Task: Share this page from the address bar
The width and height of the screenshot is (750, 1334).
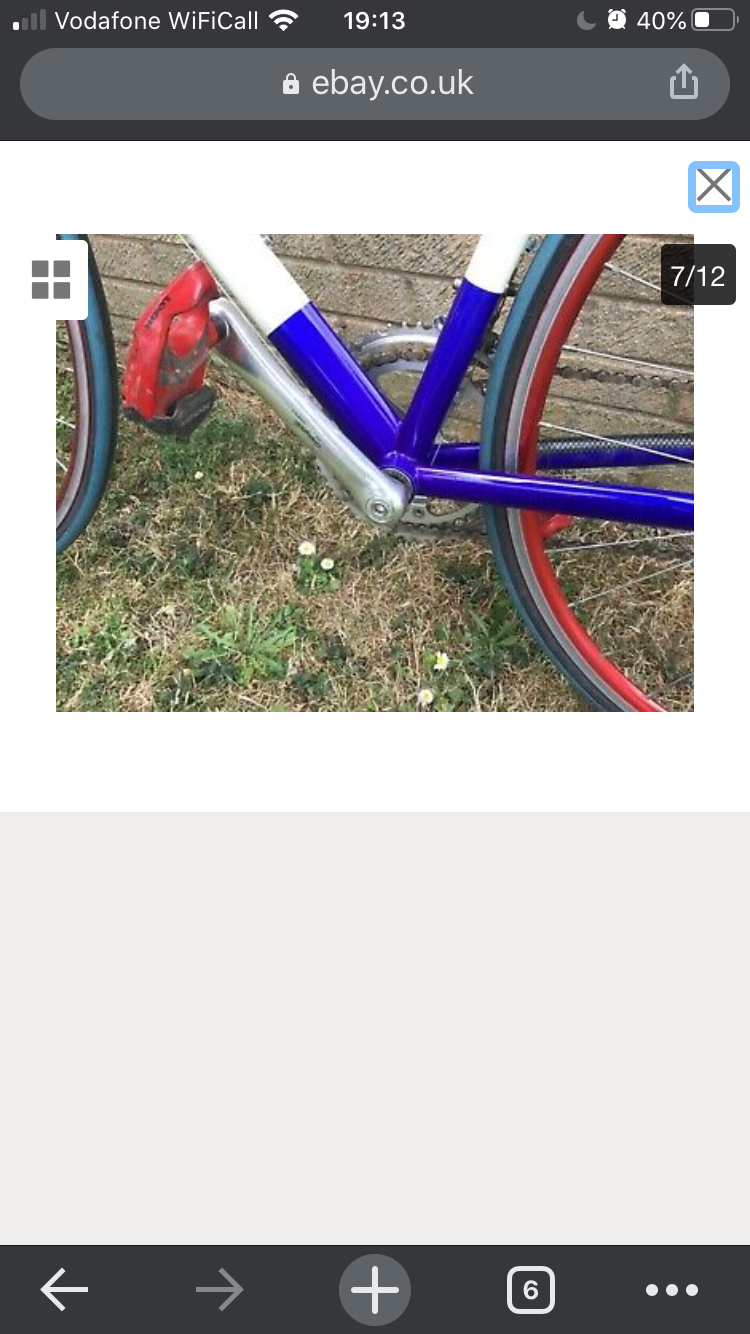Action: coord(683,82)
